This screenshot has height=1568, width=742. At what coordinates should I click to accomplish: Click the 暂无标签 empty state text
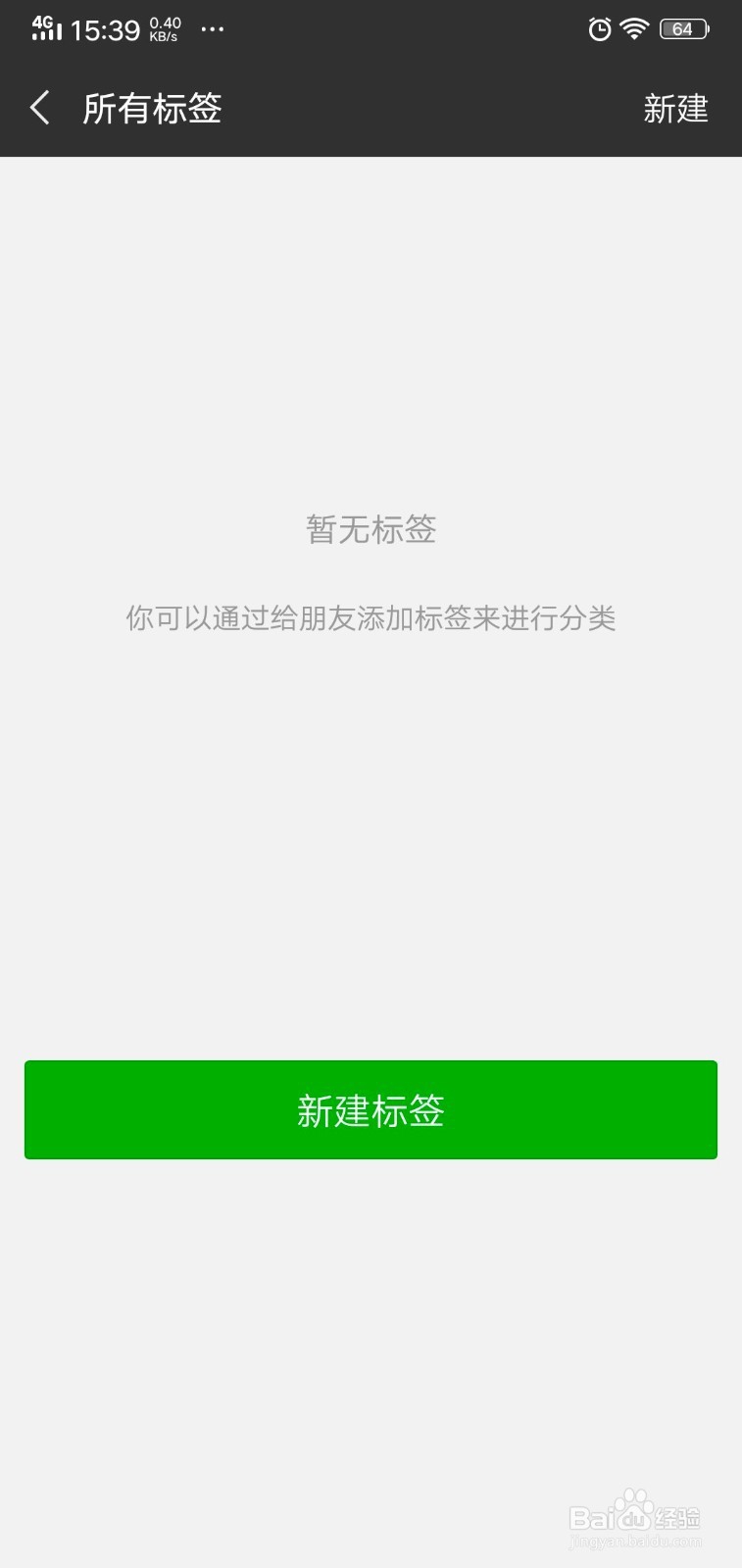click(x=371, y=529)
